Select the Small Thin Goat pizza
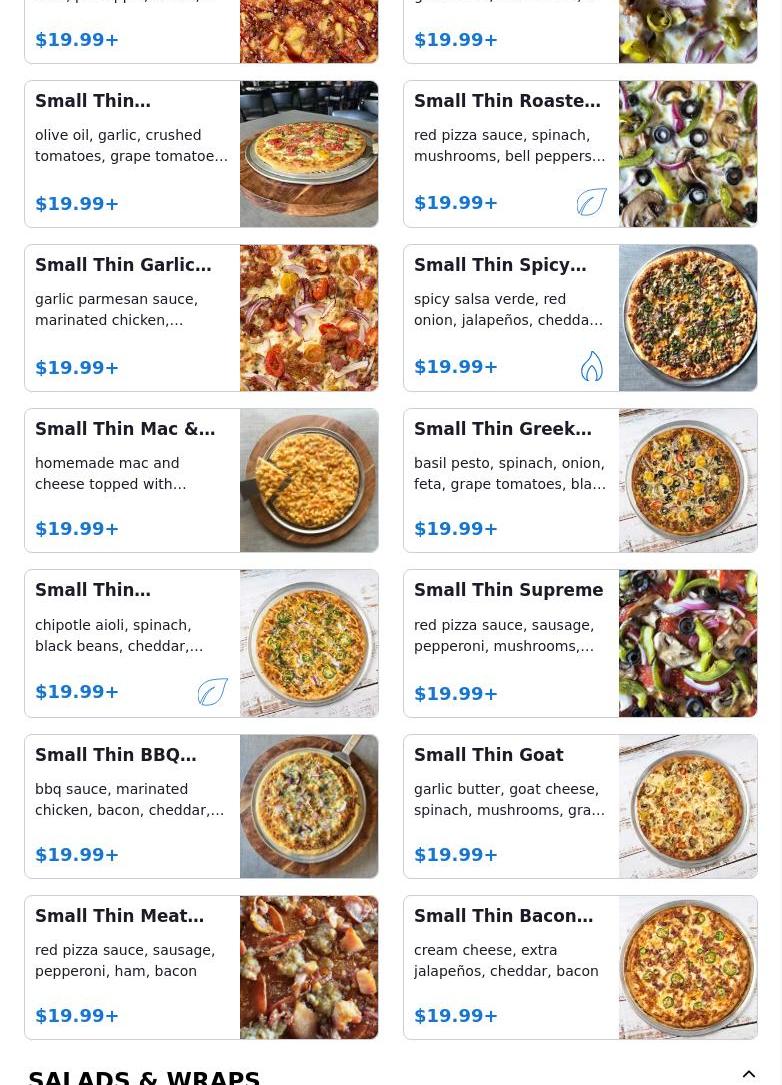Image resolution: width=782 pixels, height=1085 pixels. [580, 806]
